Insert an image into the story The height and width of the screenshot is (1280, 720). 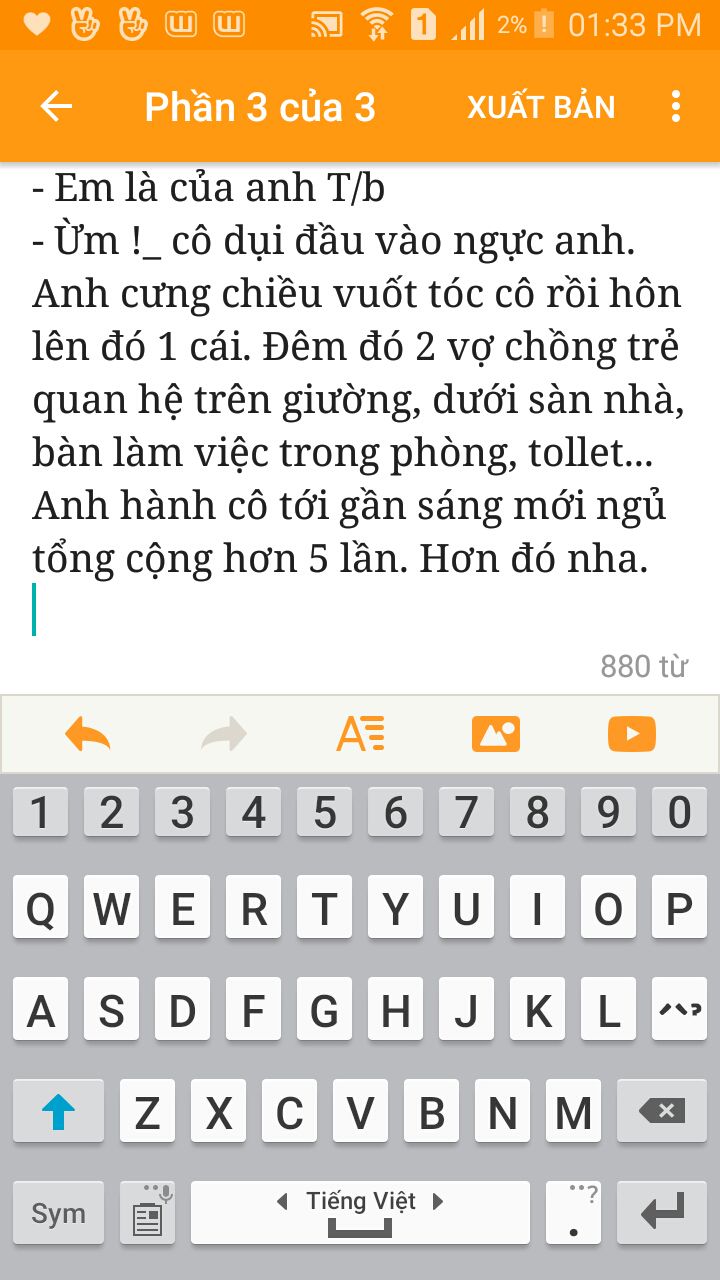tap(496, 734)
